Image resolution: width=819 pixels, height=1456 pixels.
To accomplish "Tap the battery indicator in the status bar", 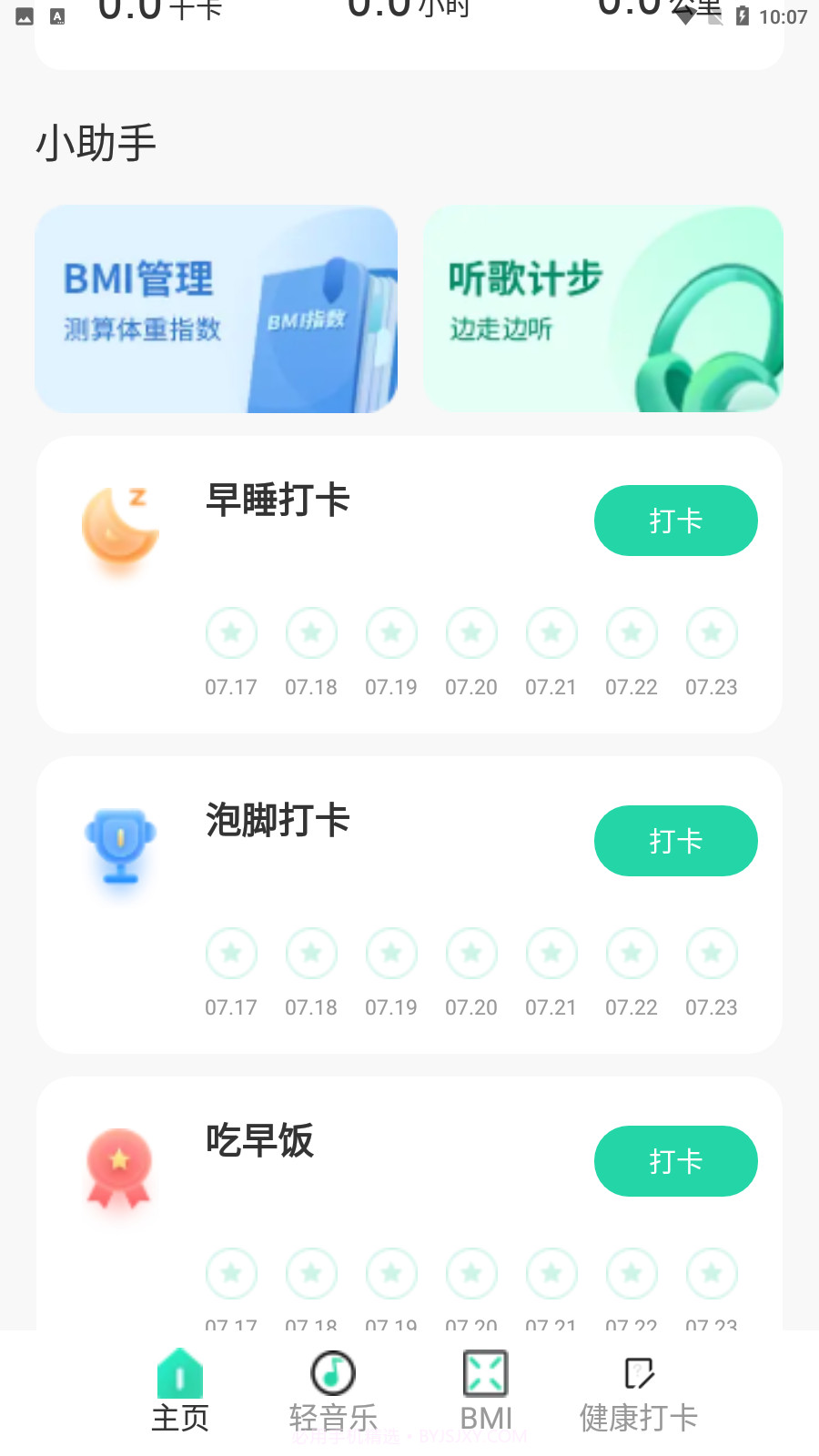I will pos(743,14).
